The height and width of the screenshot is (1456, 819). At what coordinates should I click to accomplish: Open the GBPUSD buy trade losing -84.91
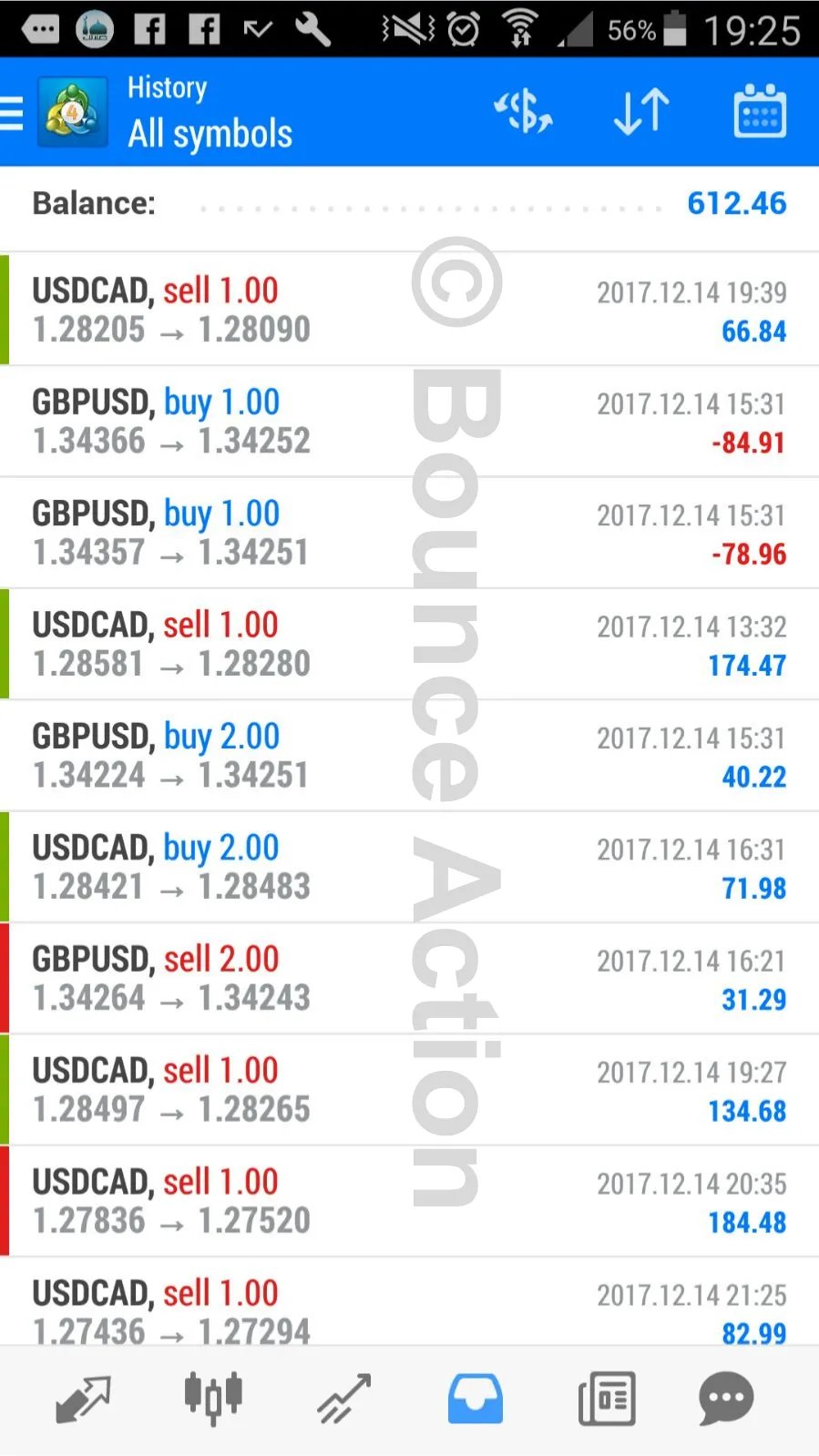tap(410, 422)
